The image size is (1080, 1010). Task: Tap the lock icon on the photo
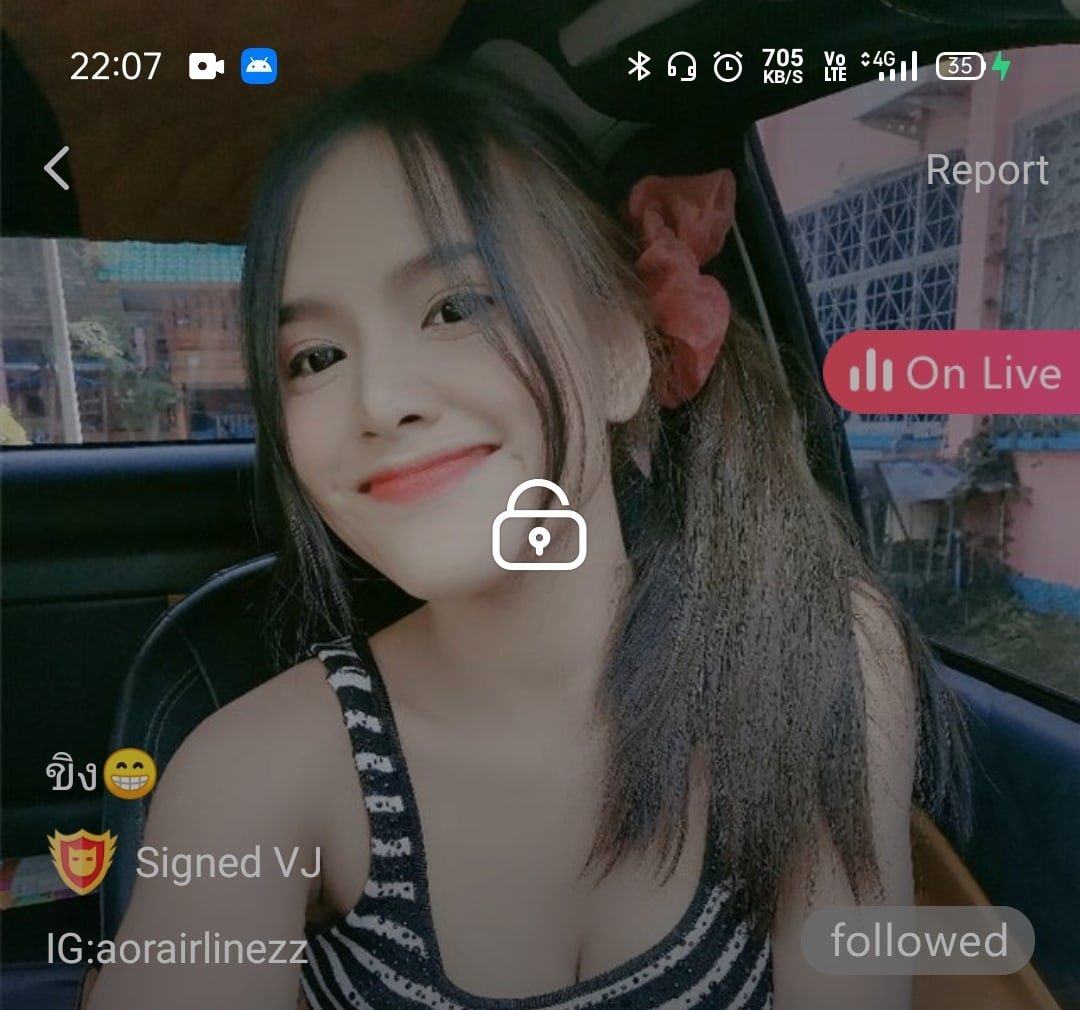[539, 526]
